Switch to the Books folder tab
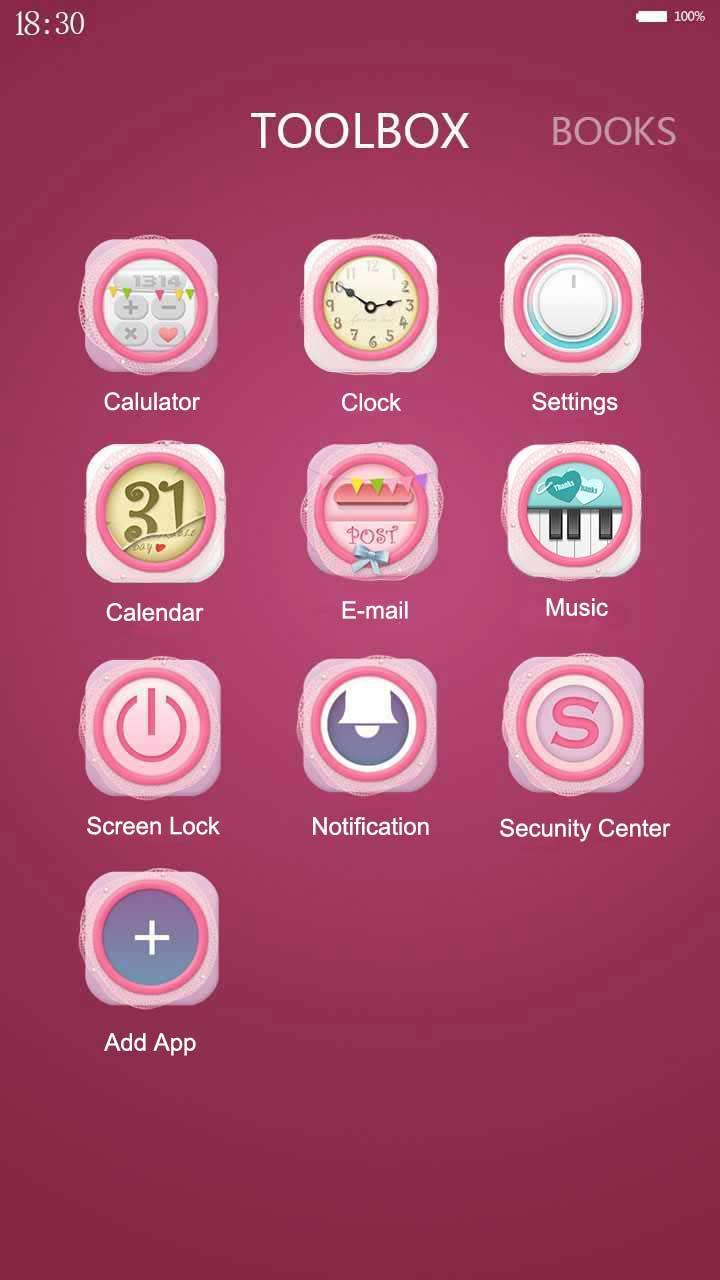 click(x=613, y=132)
